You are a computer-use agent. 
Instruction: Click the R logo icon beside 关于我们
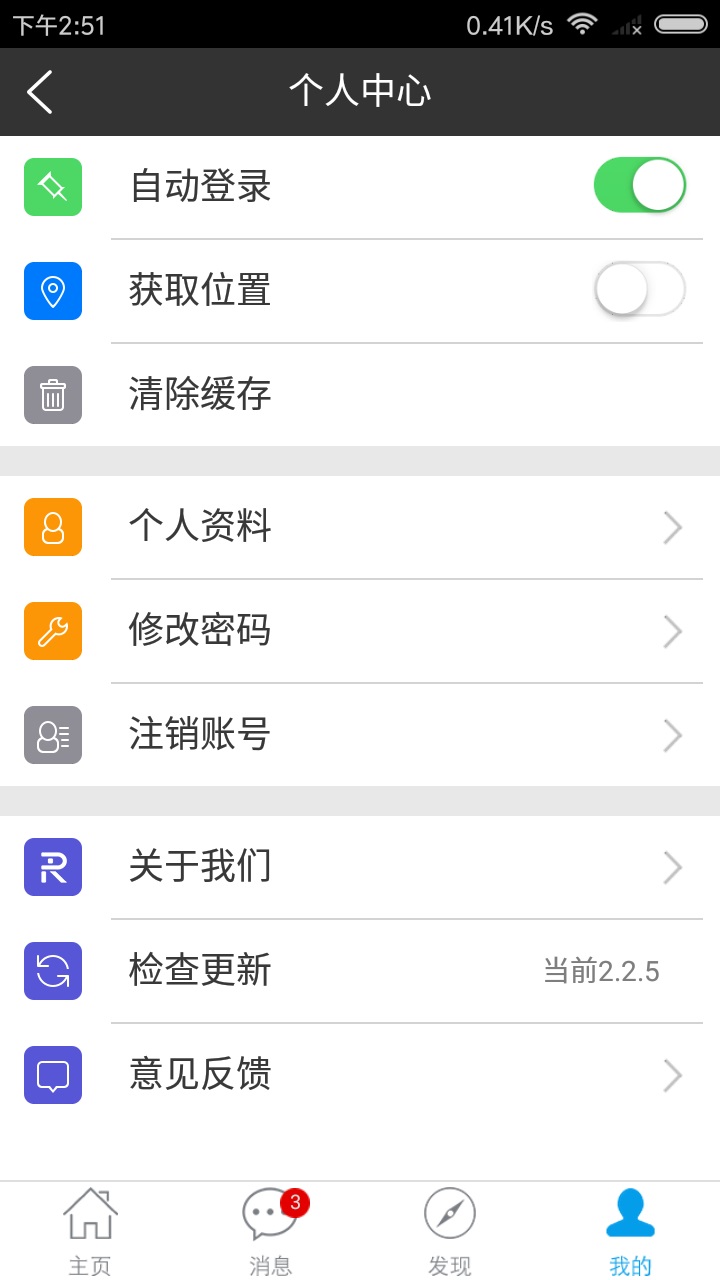click(x=52, y=867)
